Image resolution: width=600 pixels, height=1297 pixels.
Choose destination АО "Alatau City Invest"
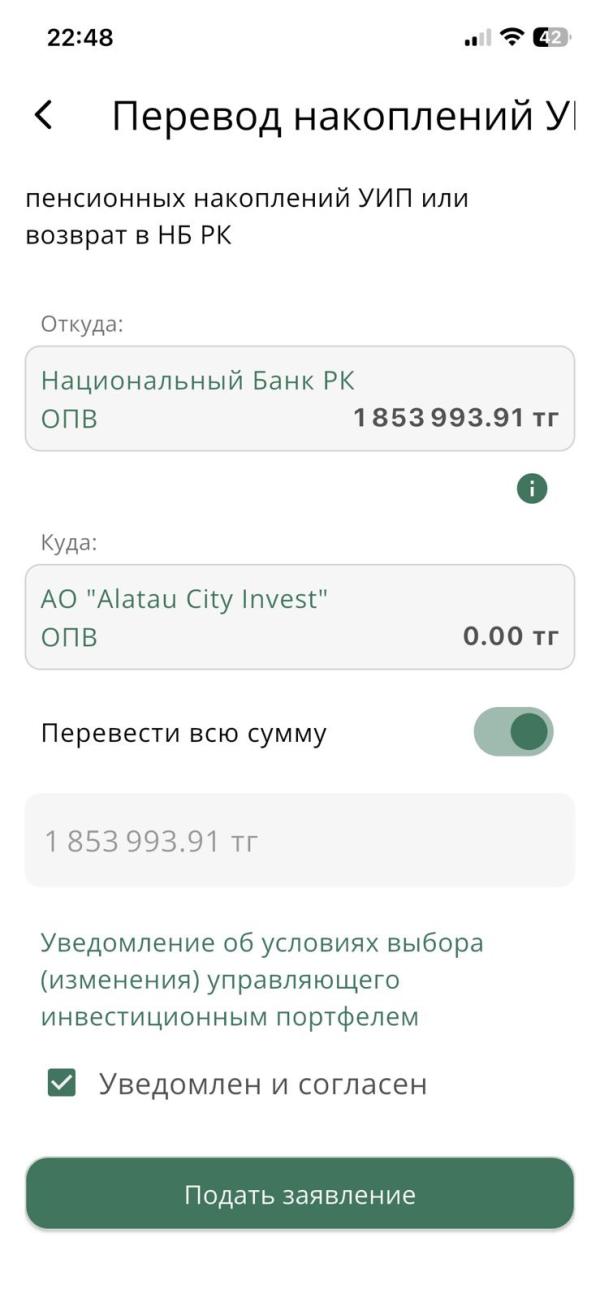(299, 617)
